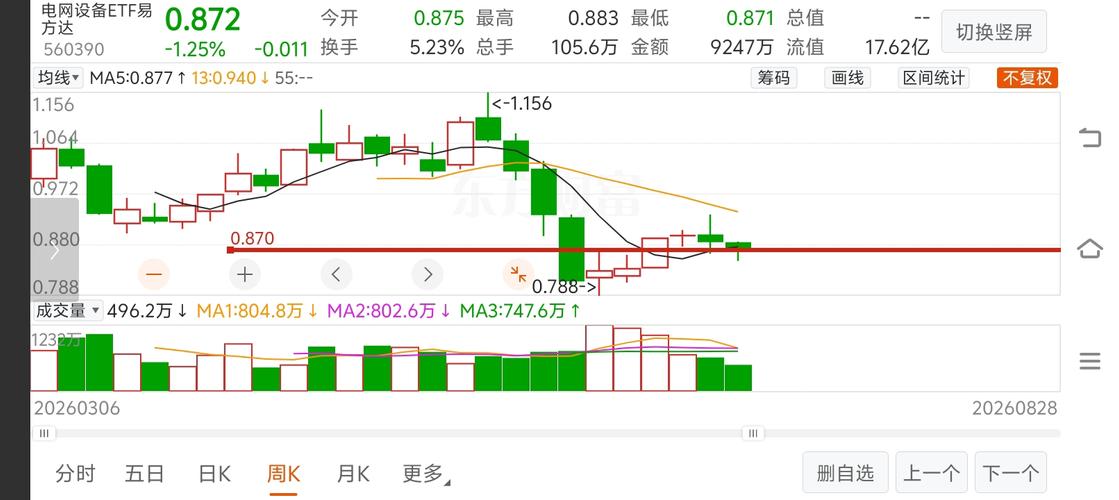This screenshot has height=500, width=1119.
Task: Switch to the 五日 tab
Action: (145, 474)
